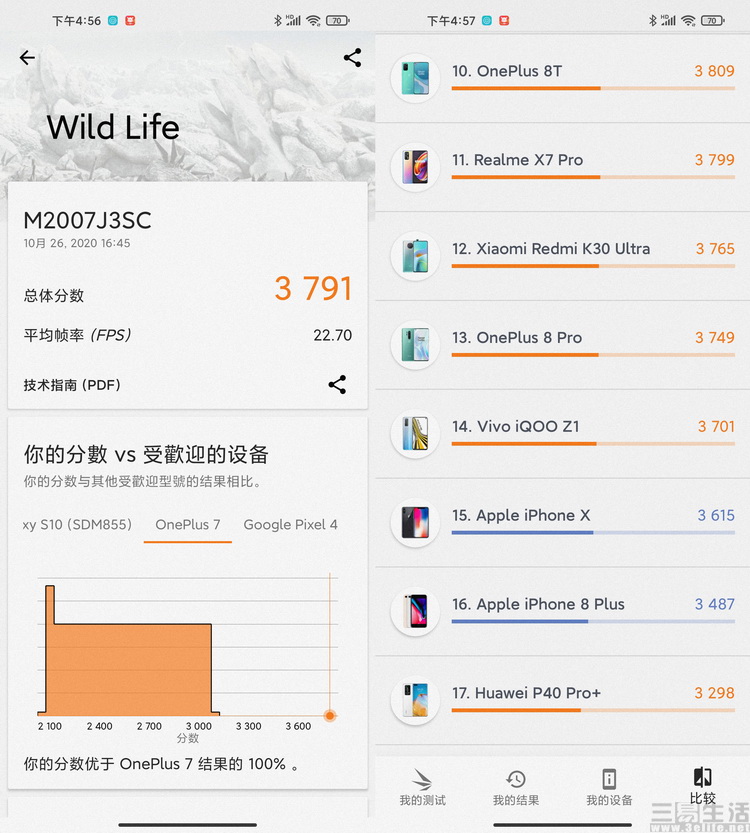Switch to the Google Pixel 4 comparison tab
This screenshot has width=750, height=833.
point(290,524)
